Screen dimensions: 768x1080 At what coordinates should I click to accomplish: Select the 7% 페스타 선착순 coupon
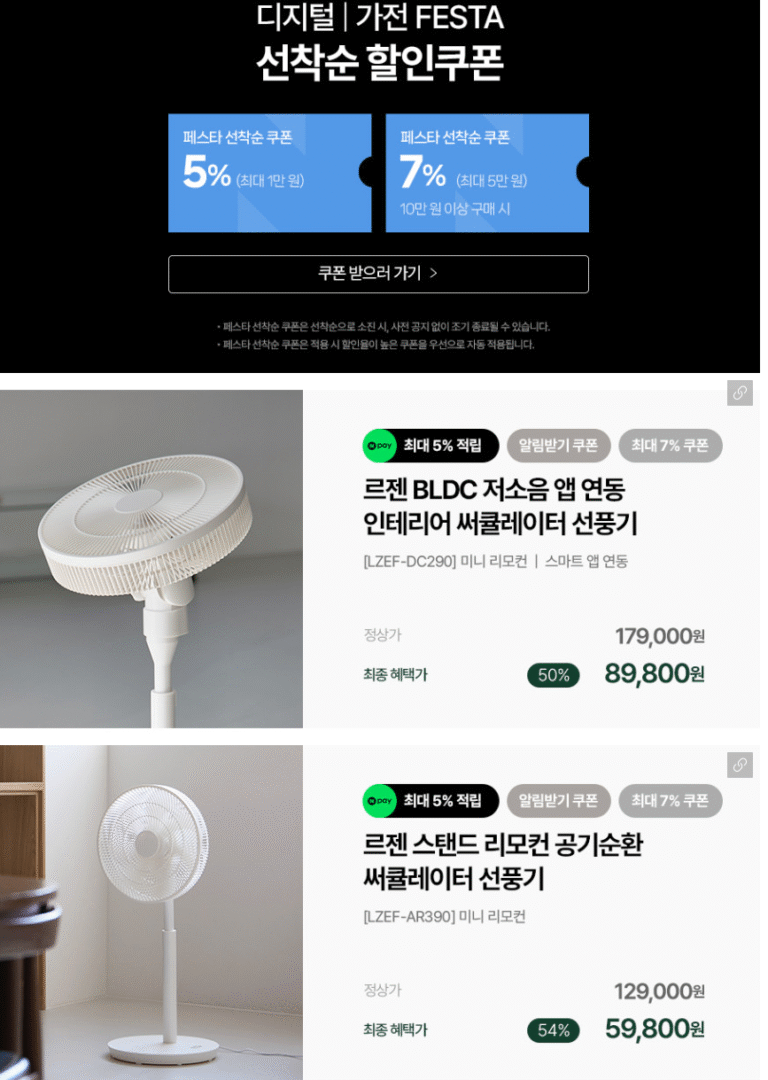(x=487, y=173)
